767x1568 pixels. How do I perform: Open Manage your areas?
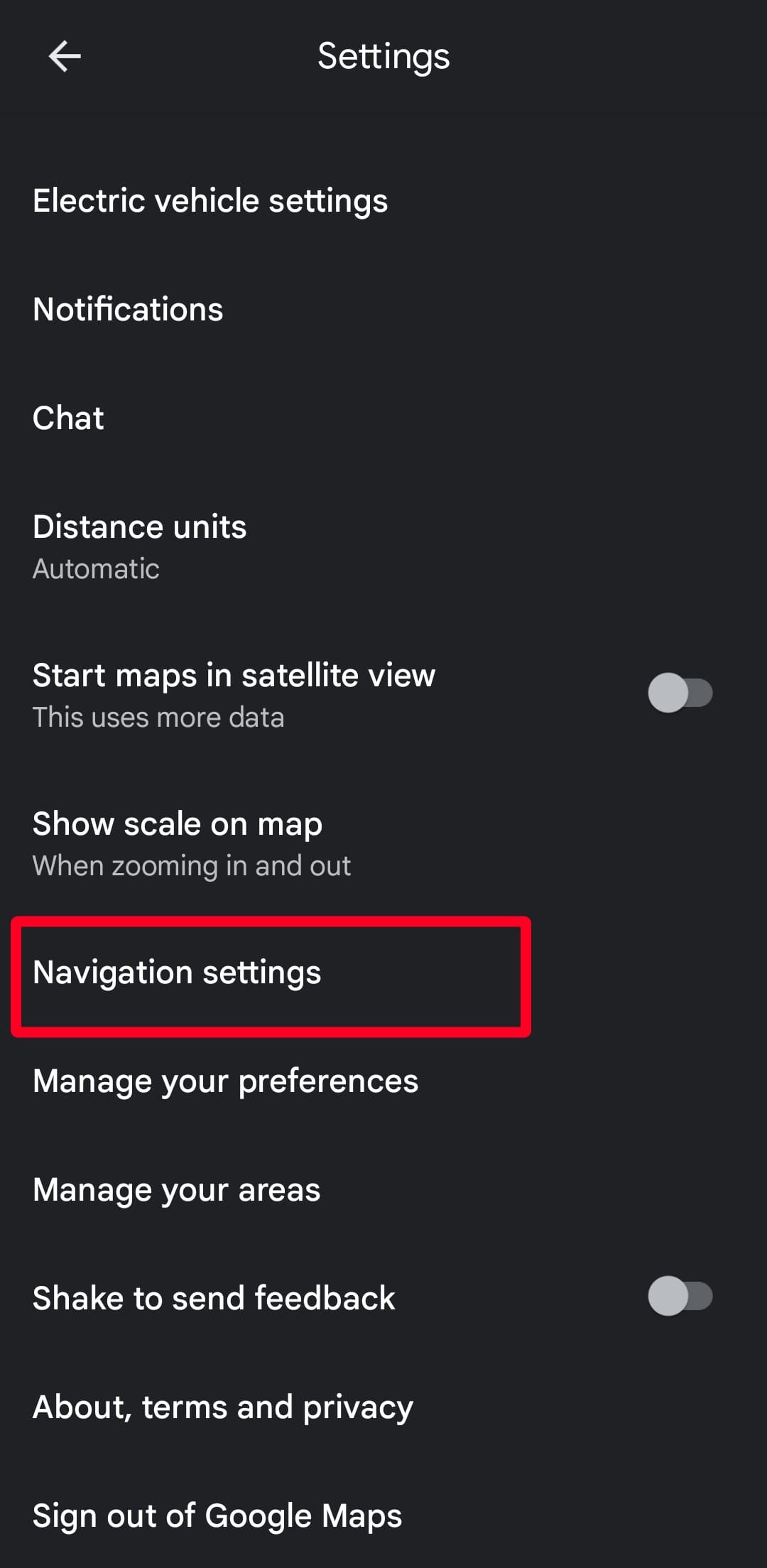pos(177,1190)
